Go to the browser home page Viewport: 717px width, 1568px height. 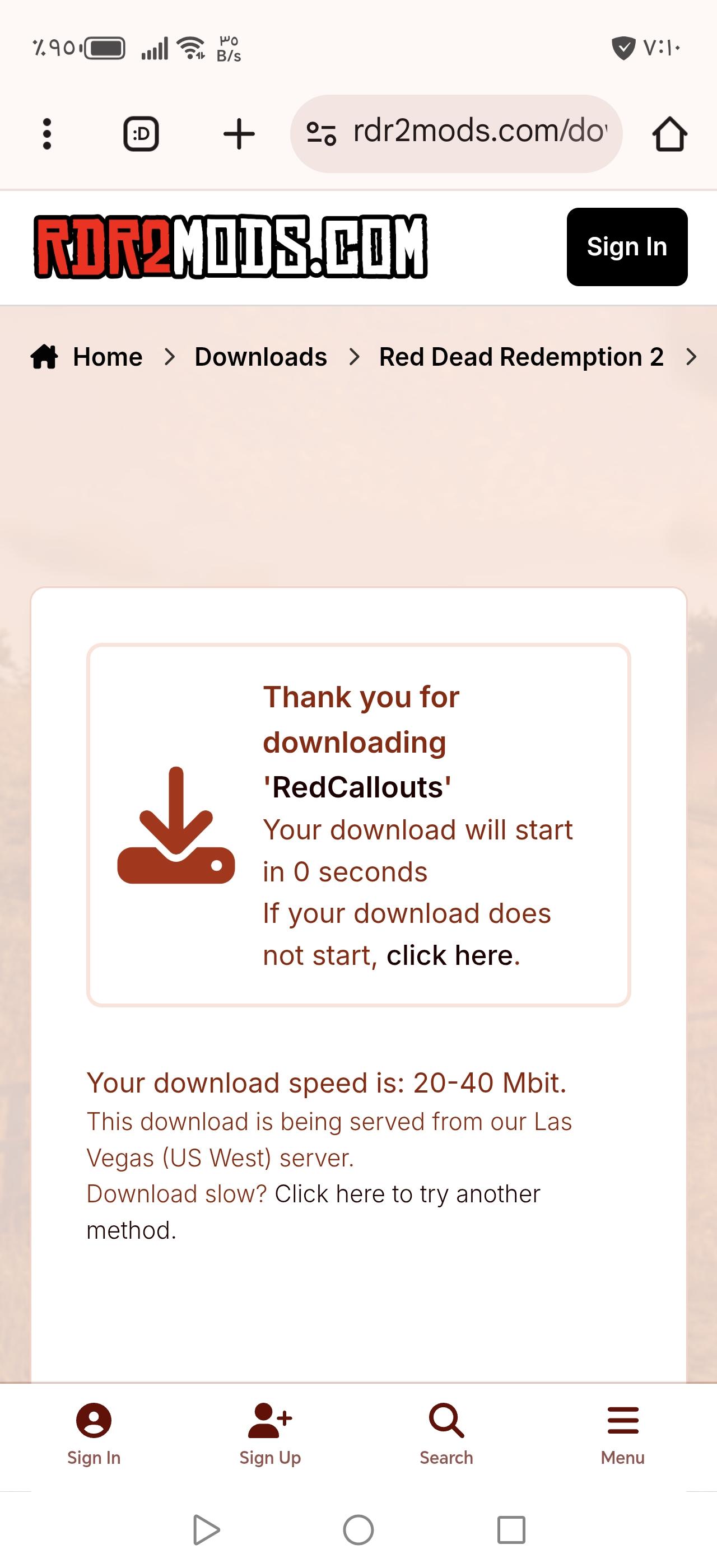[669, 134]
